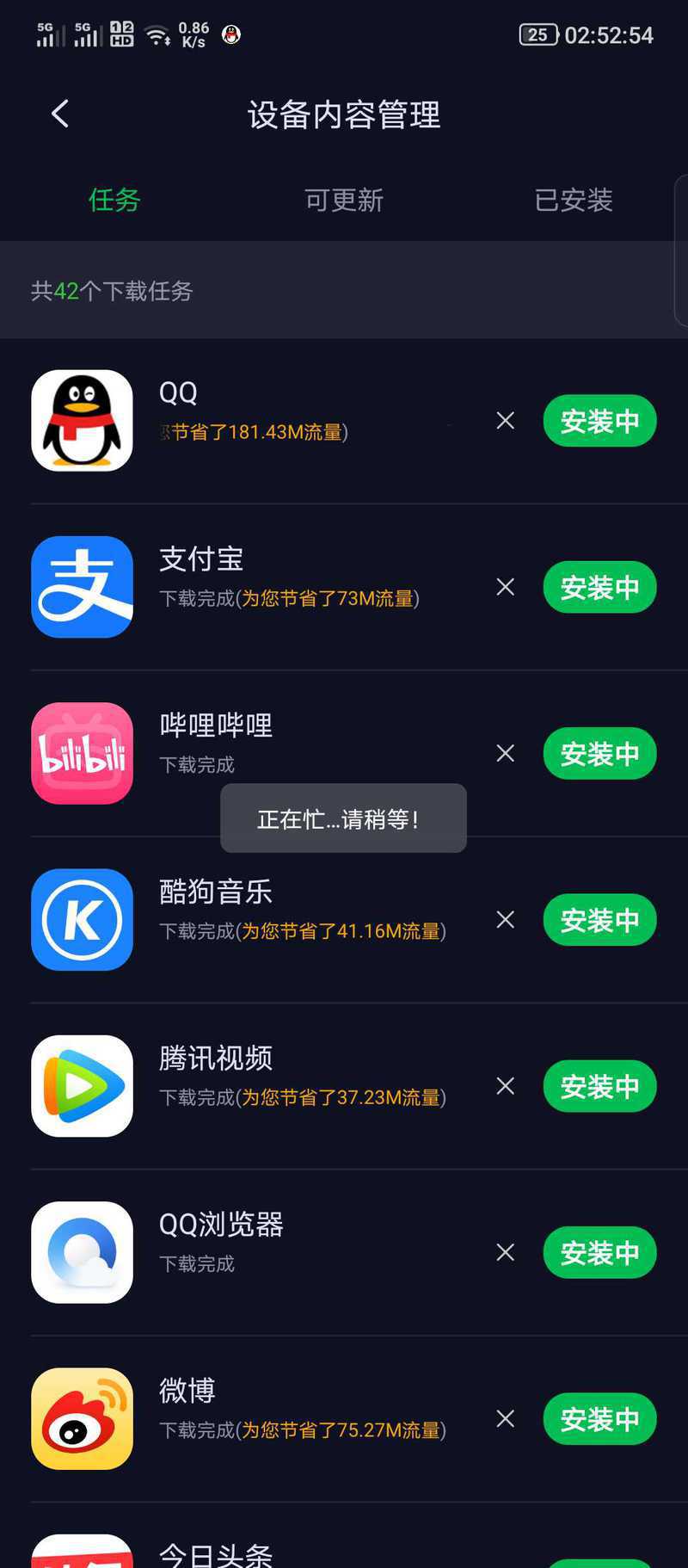Screen dimensions: 688x1568
Task: Cancel the QQ download task
Action: pos(506,421)
